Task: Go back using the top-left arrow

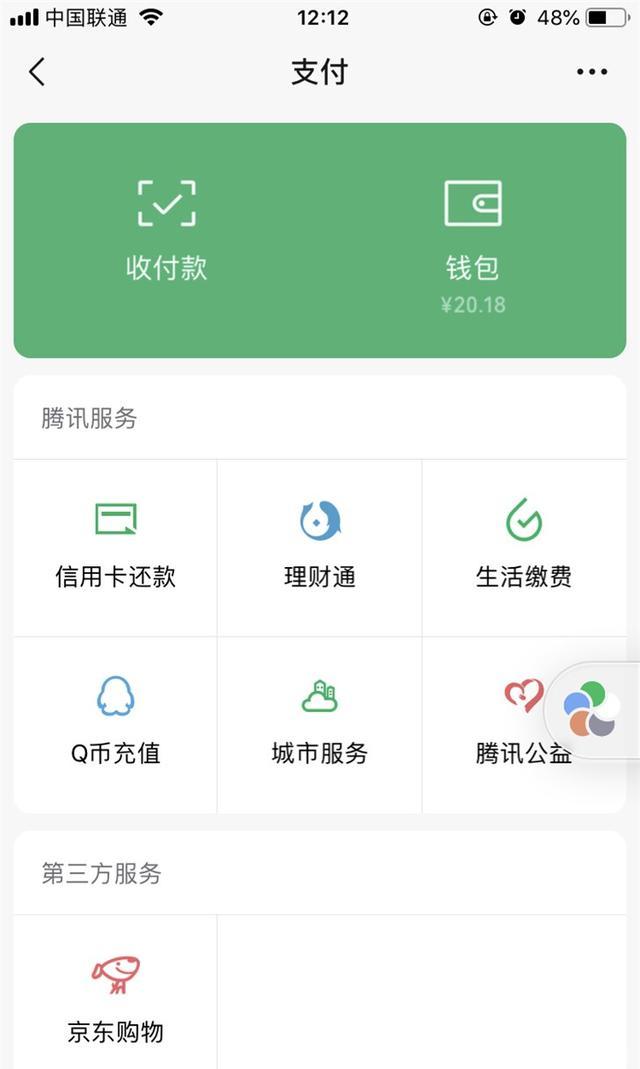Action: point(37,72)
